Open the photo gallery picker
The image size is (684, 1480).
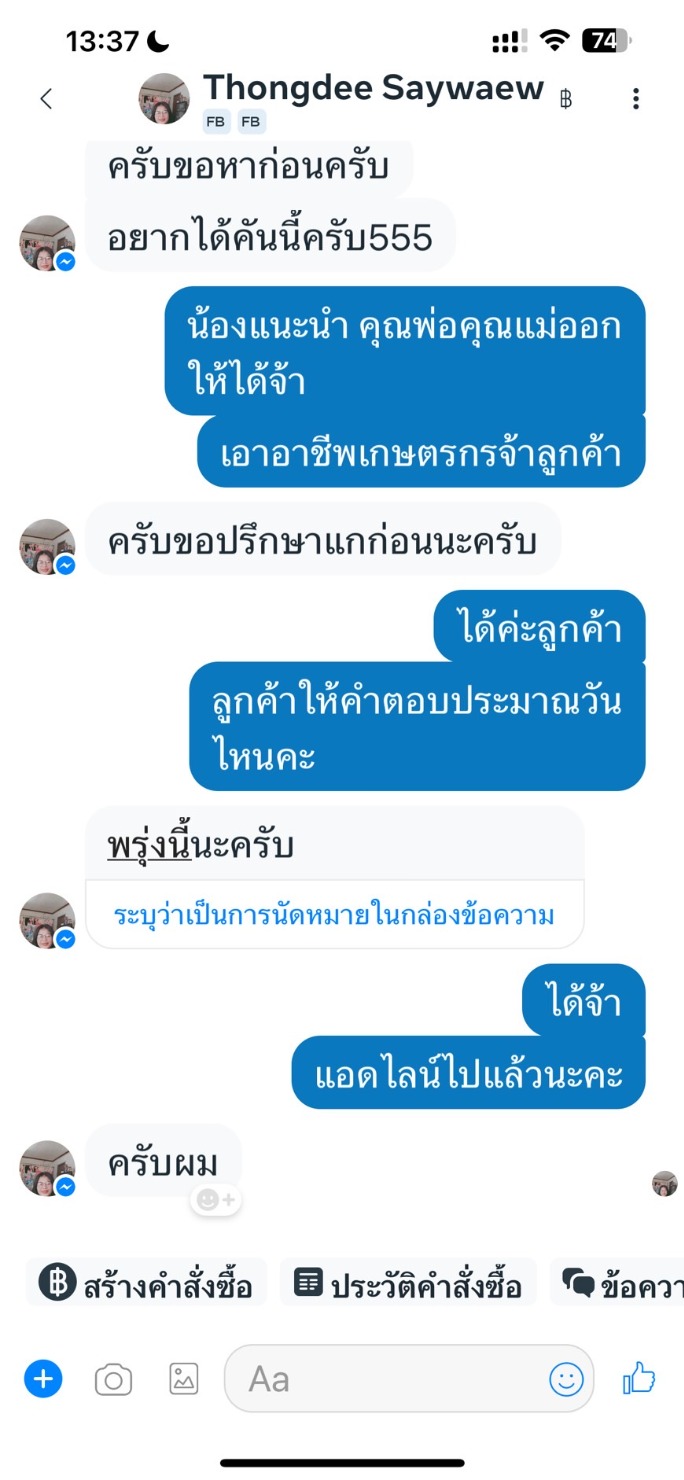tap(184, 1379)
